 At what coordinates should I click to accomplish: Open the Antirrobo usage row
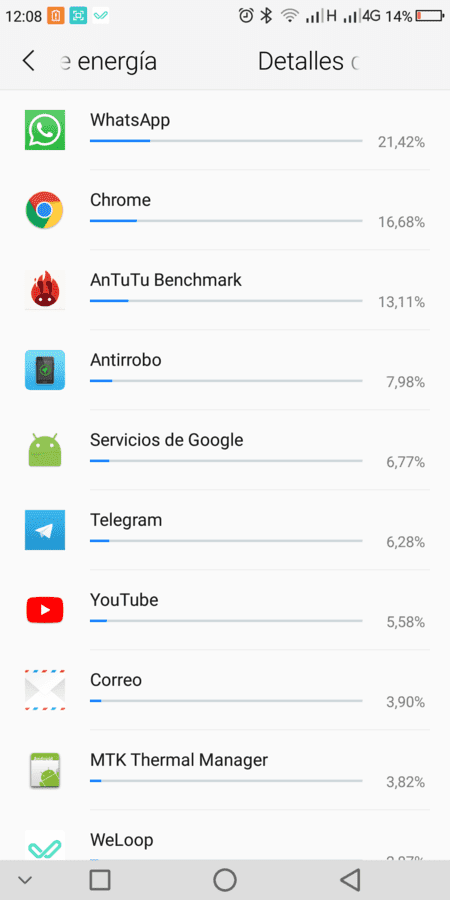[225, 370]
